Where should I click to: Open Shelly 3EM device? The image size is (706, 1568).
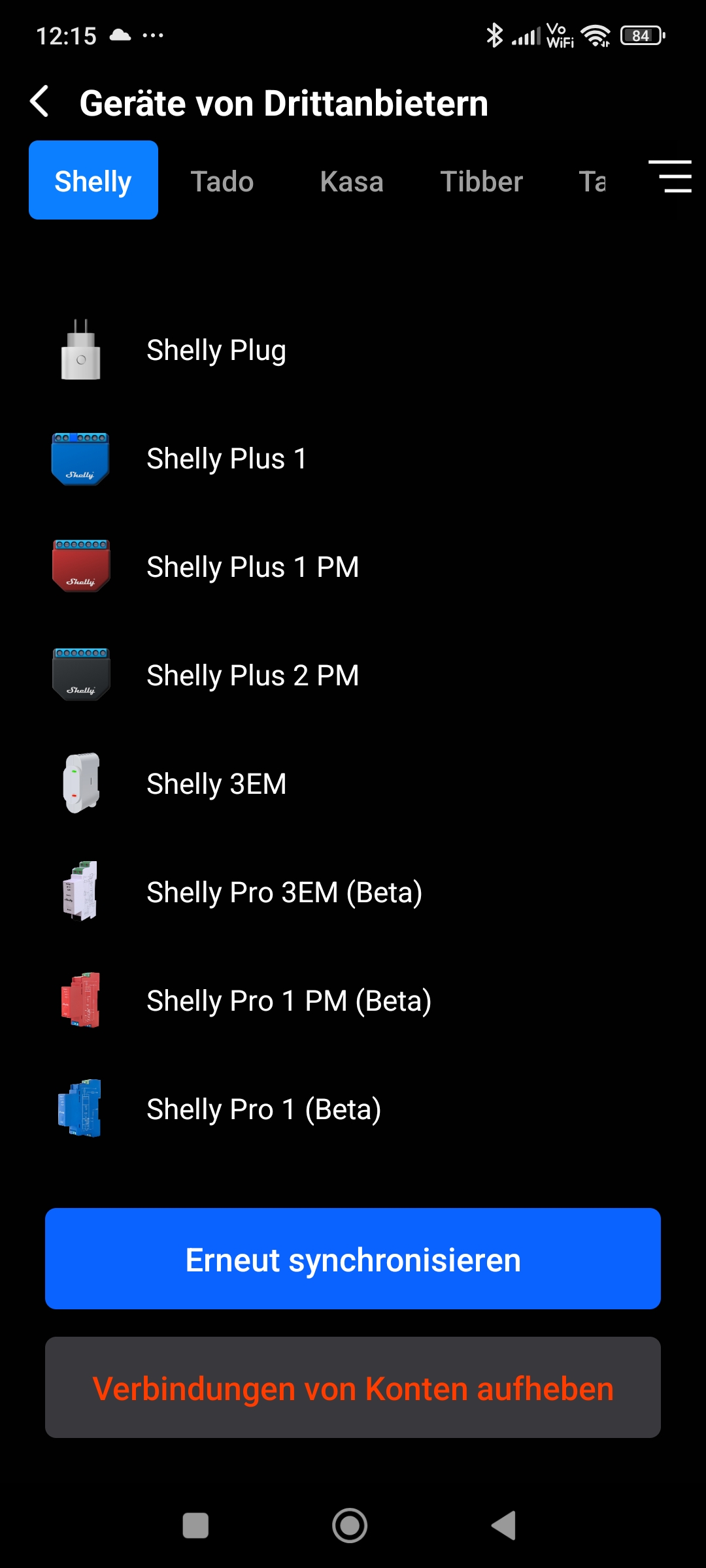[x=353, y=784]
